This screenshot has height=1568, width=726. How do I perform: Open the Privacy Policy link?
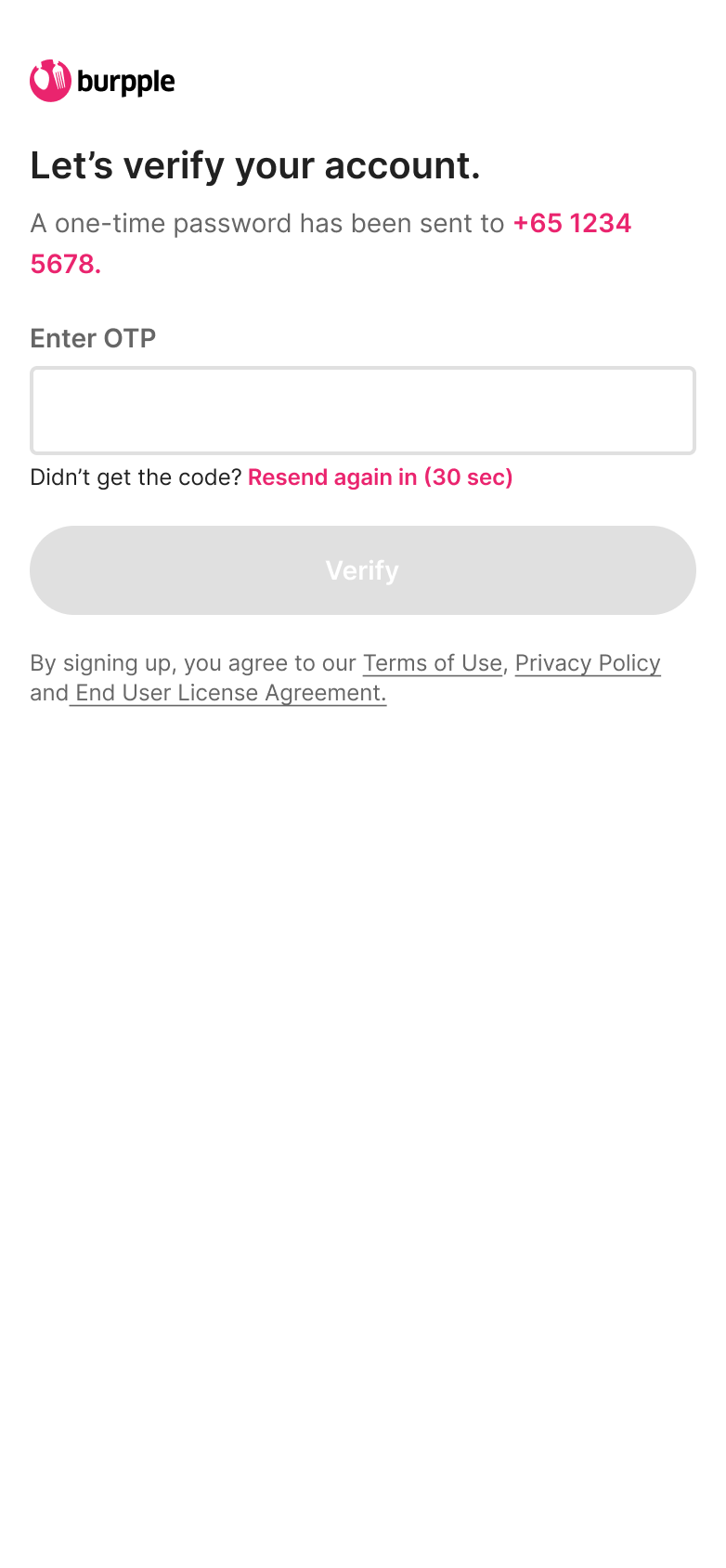[x=588, y=663]
